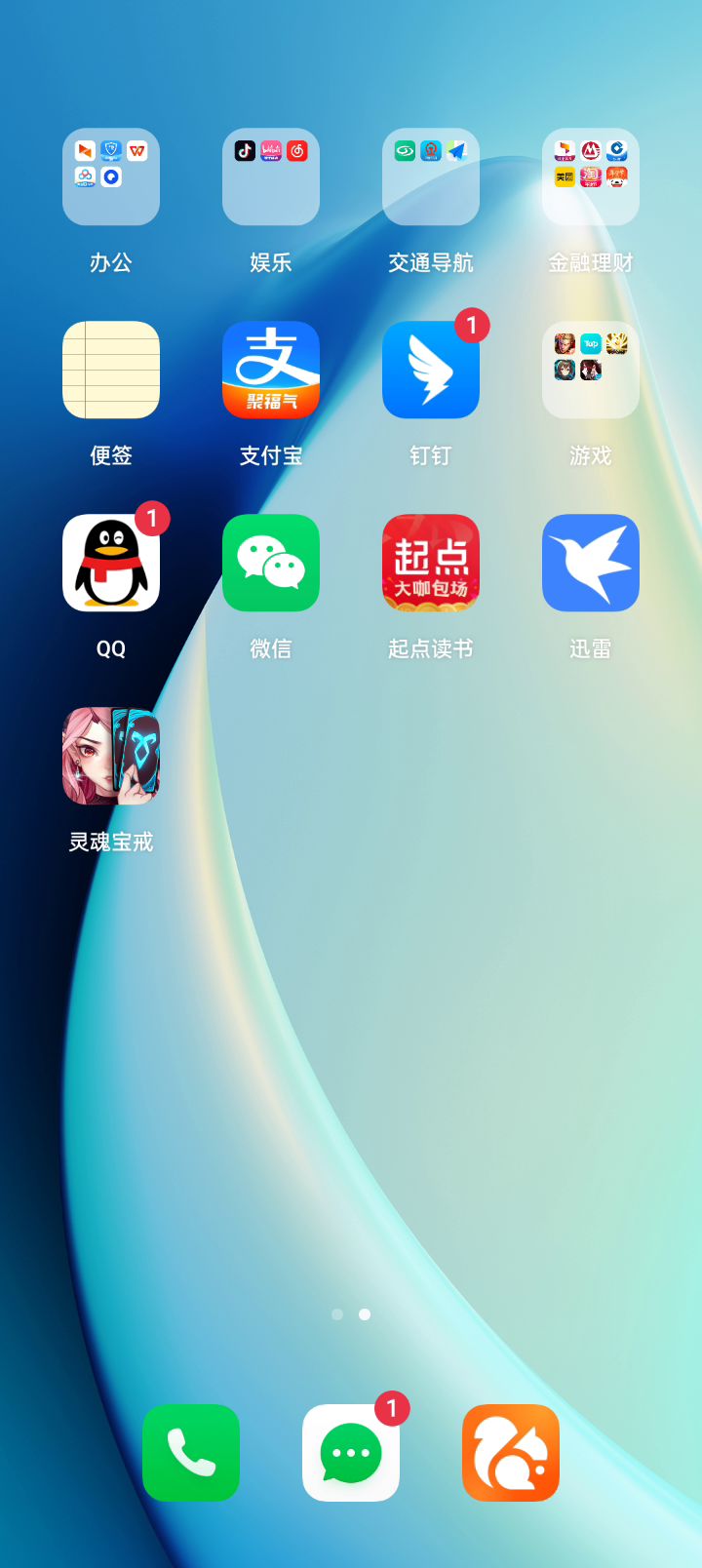Tap the first page indicator dot
Viewport: 702px width, 1568px height.
click(x=337, y=1314)
